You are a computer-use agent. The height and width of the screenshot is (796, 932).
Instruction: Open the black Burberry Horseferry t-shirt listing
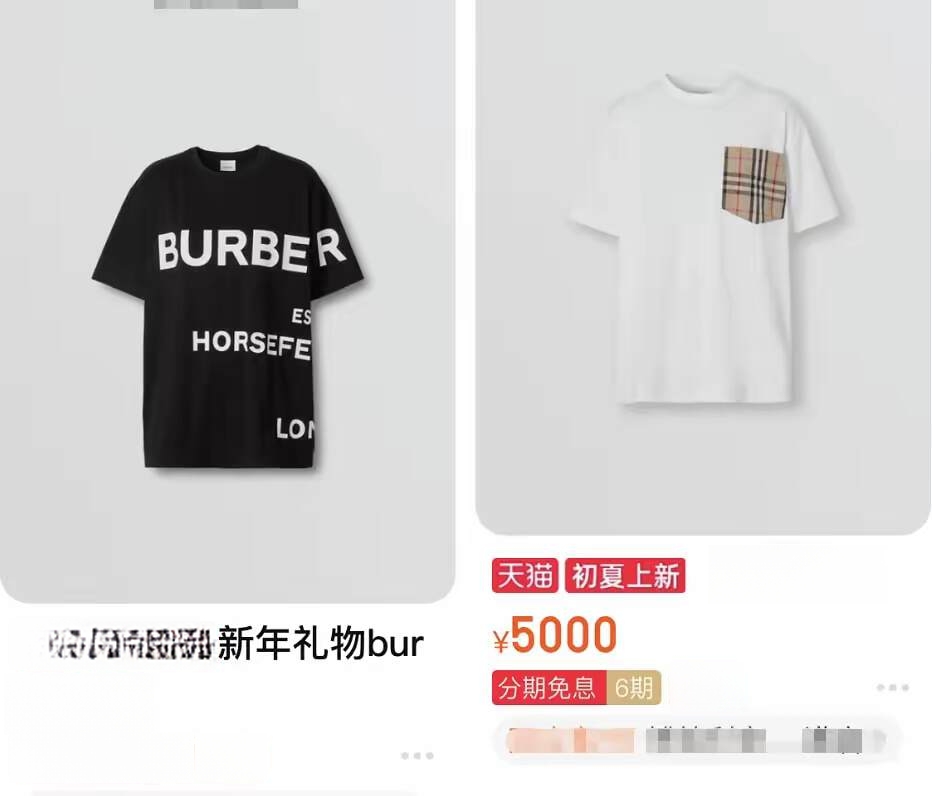click(228, 310)
